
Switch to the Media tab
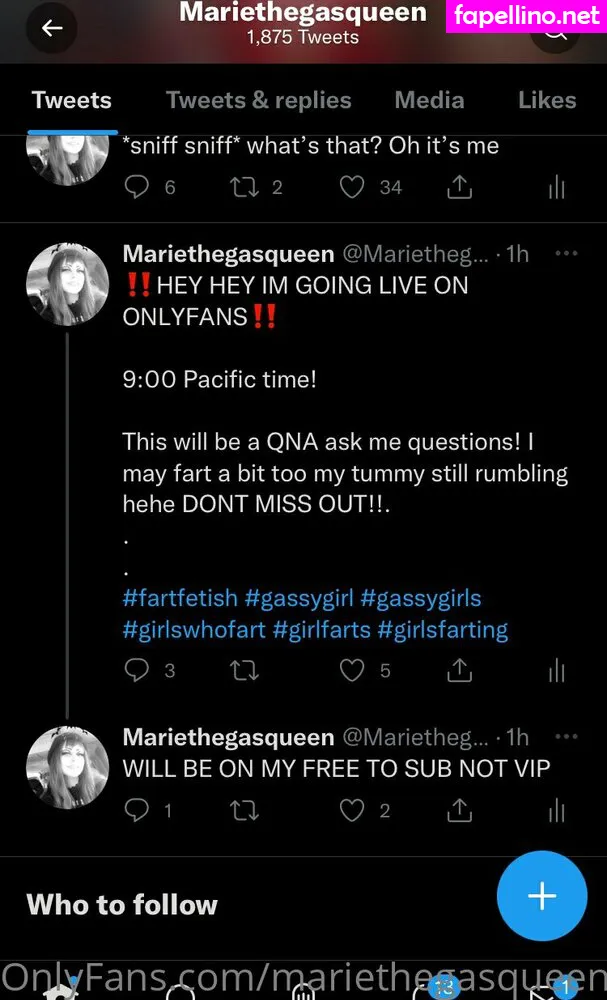429,100
